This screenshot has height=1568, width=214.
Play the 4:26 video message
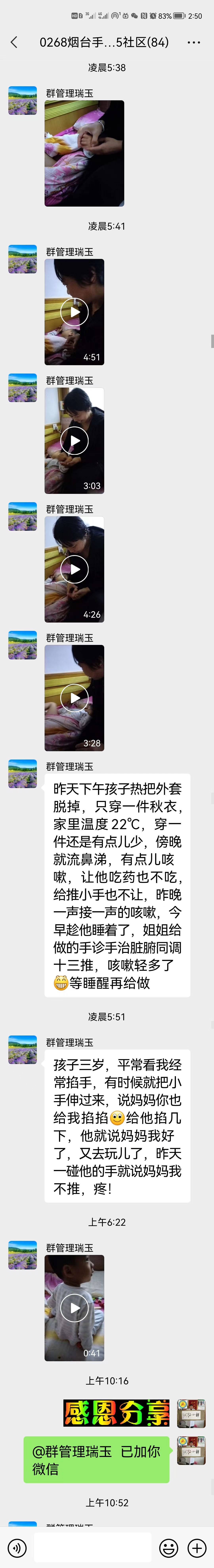click(74, 569)
